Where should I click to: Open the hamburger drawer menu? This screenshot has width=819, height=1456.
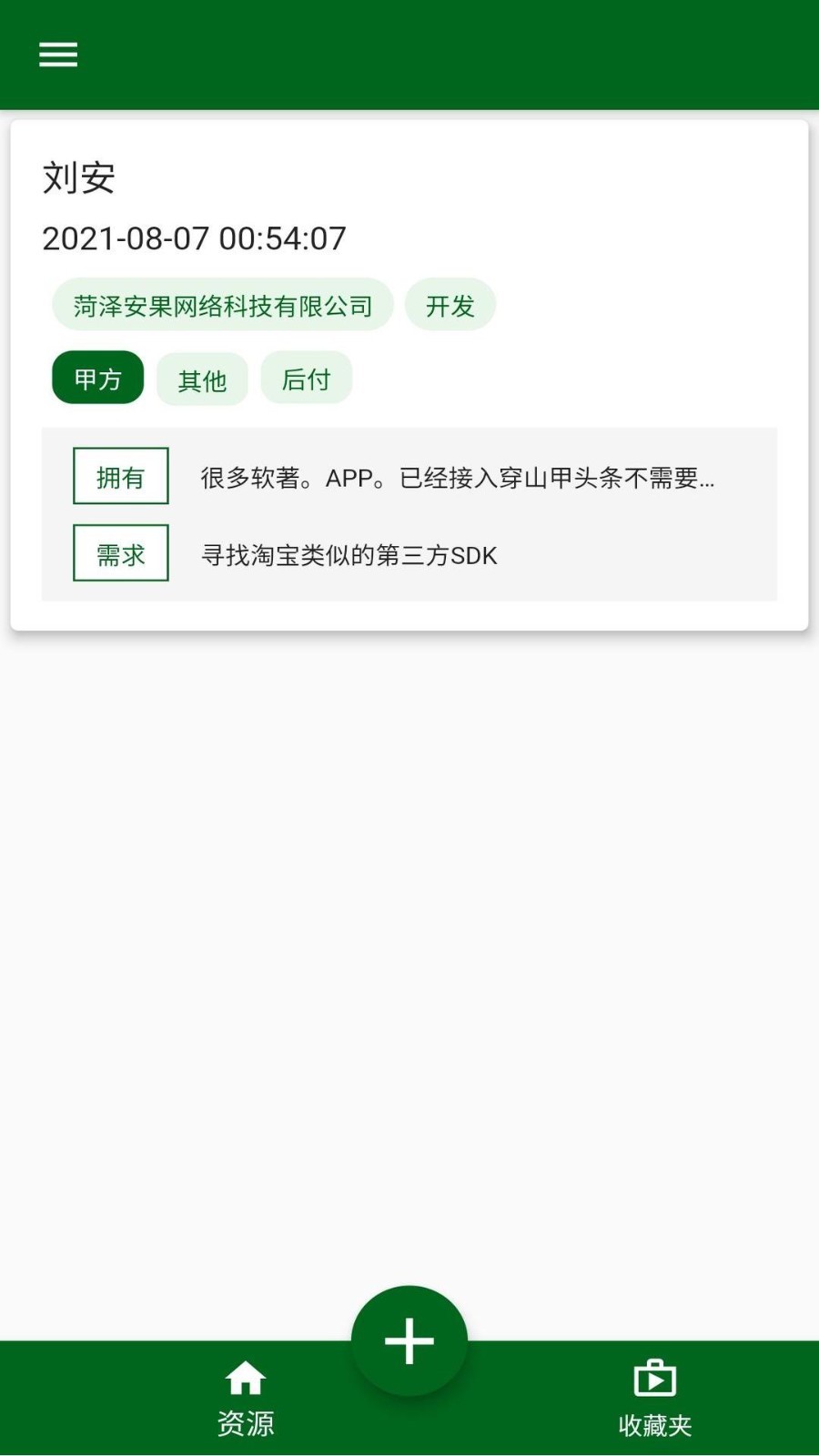[58, 55]
